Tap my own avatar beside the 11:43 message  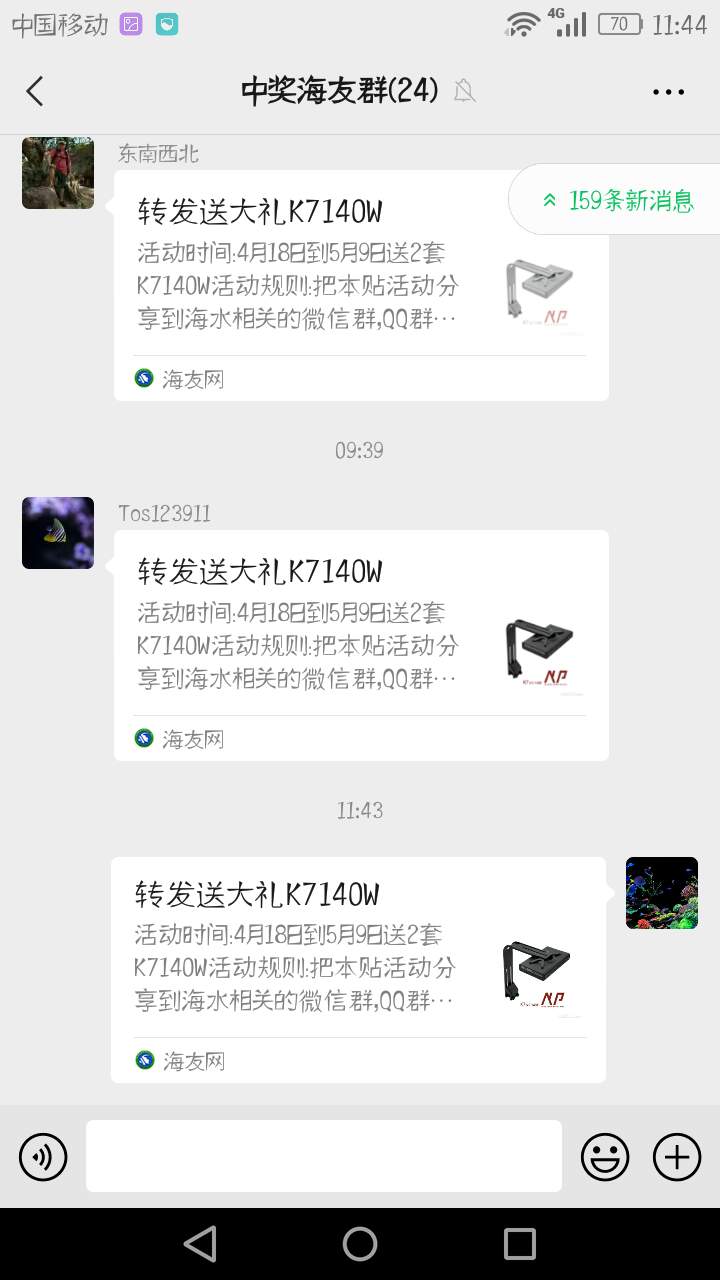coord(661,893)
